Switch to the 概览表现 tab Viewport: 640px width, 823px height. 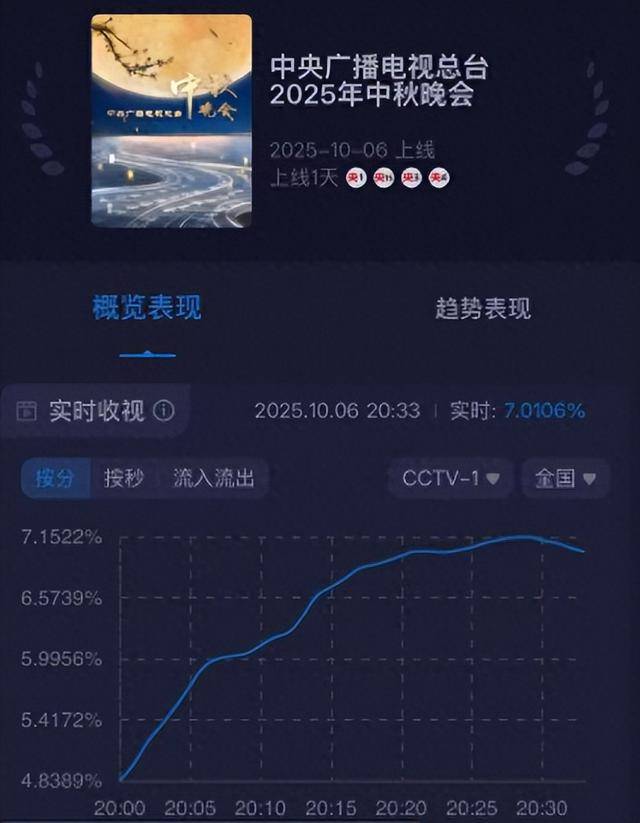(x=147, y=308)
